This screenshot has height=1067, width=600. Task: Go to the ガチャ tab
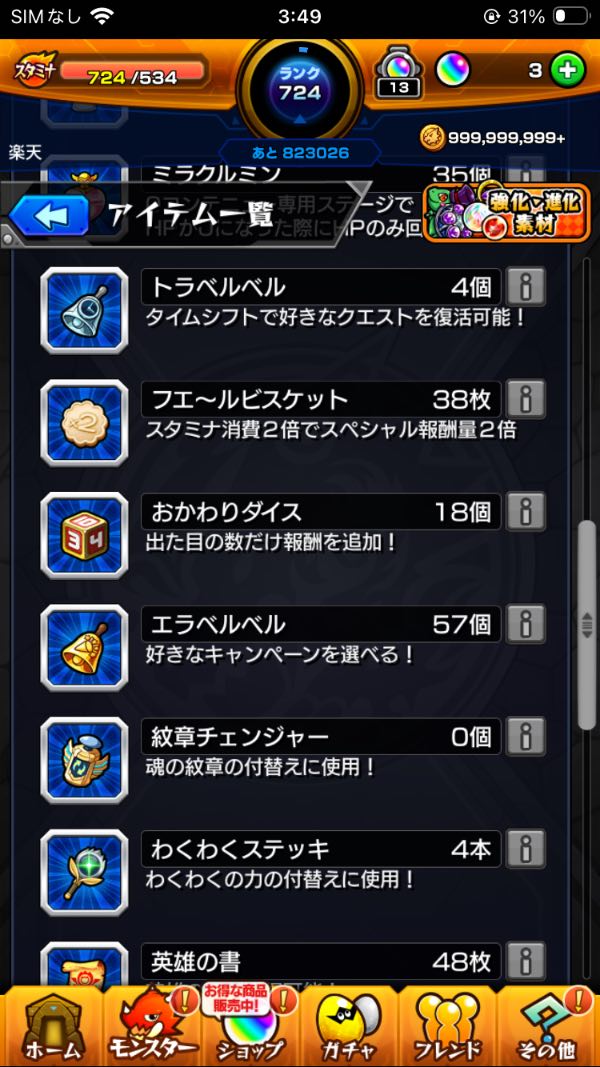pyautogui.click(x=350, y=1025)
